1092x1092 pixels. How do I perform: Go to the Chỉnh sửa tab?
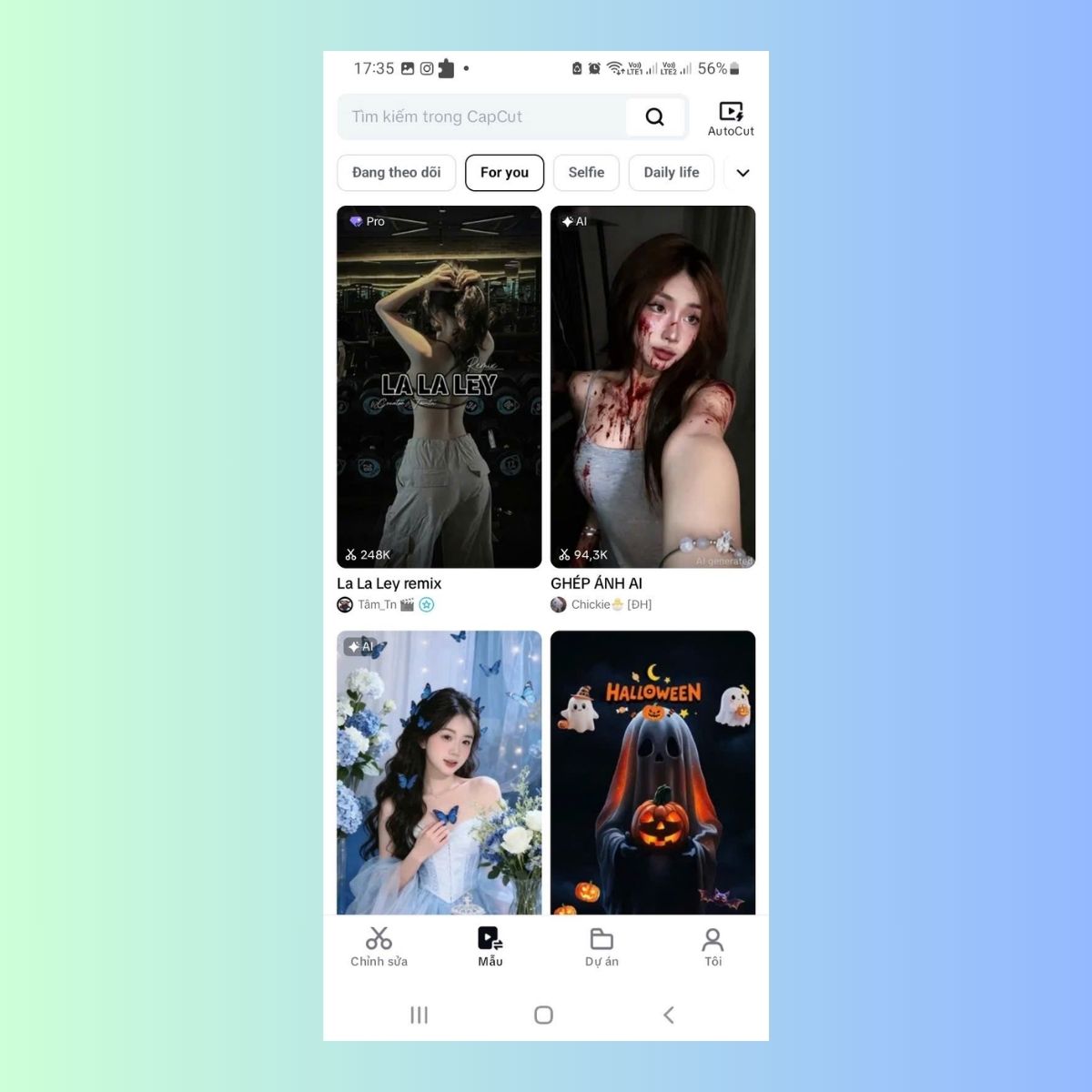click(x=379, y=946)
